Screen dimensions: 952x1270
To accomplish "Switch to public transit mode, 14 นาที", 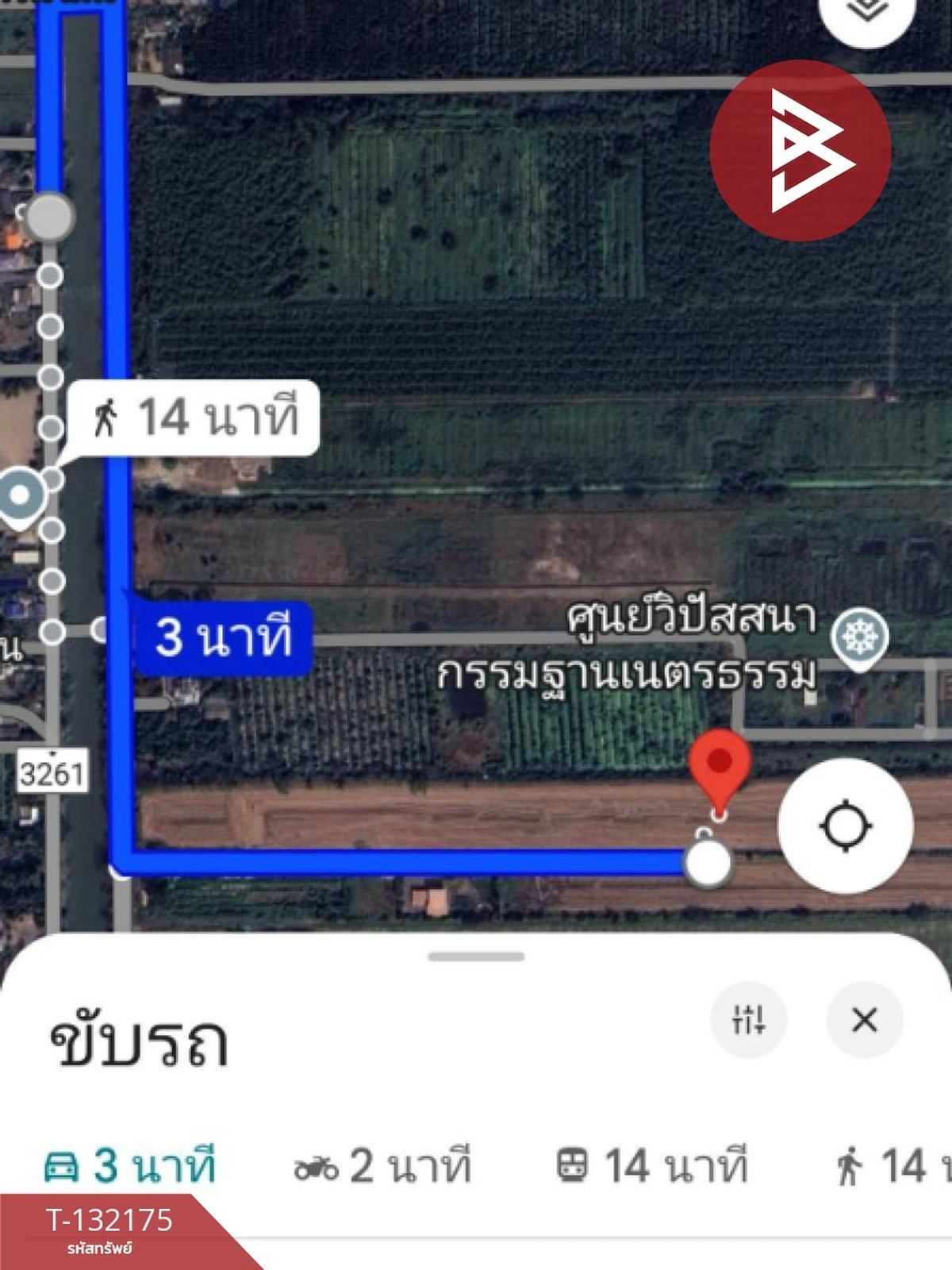I will click(652, 1166).
